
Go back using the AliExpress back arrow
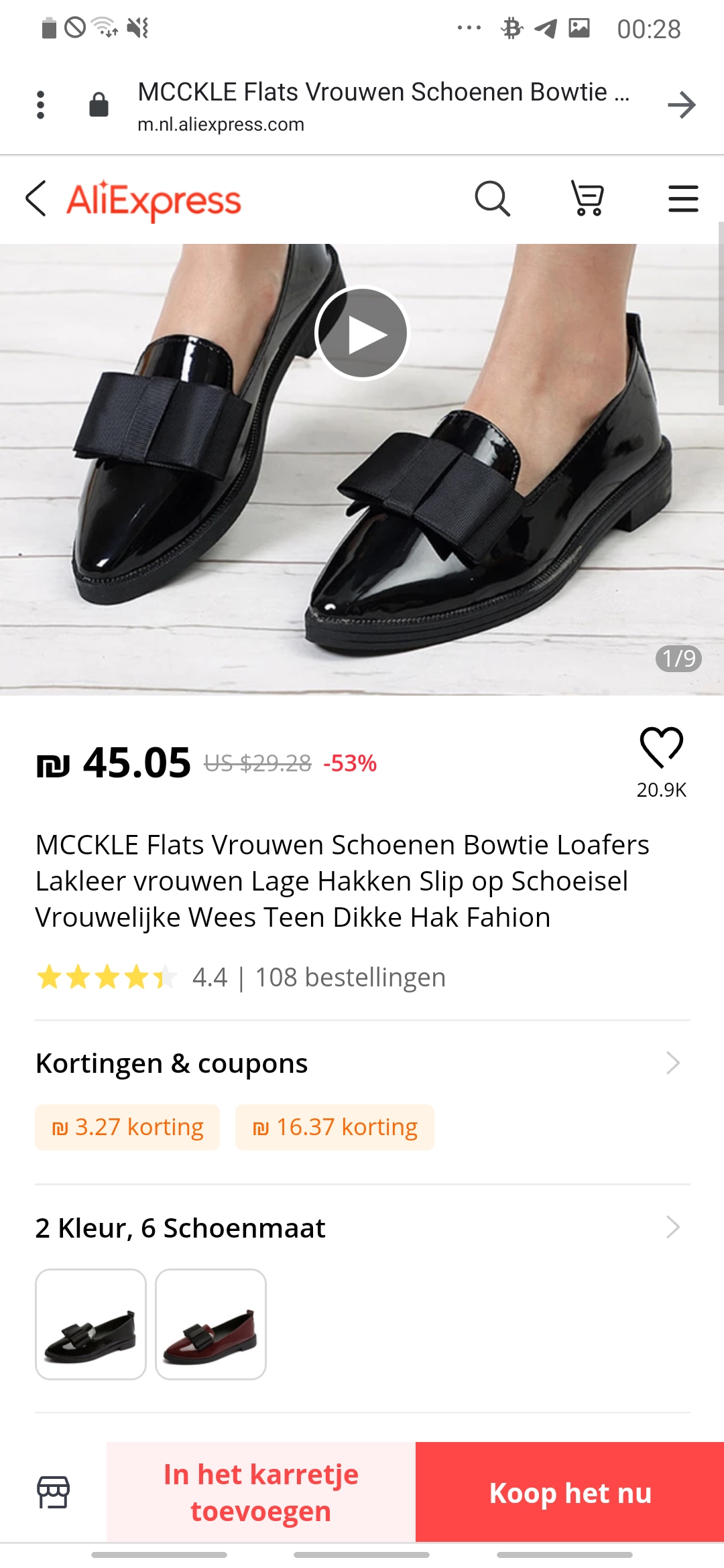click(x=36, y=199)
